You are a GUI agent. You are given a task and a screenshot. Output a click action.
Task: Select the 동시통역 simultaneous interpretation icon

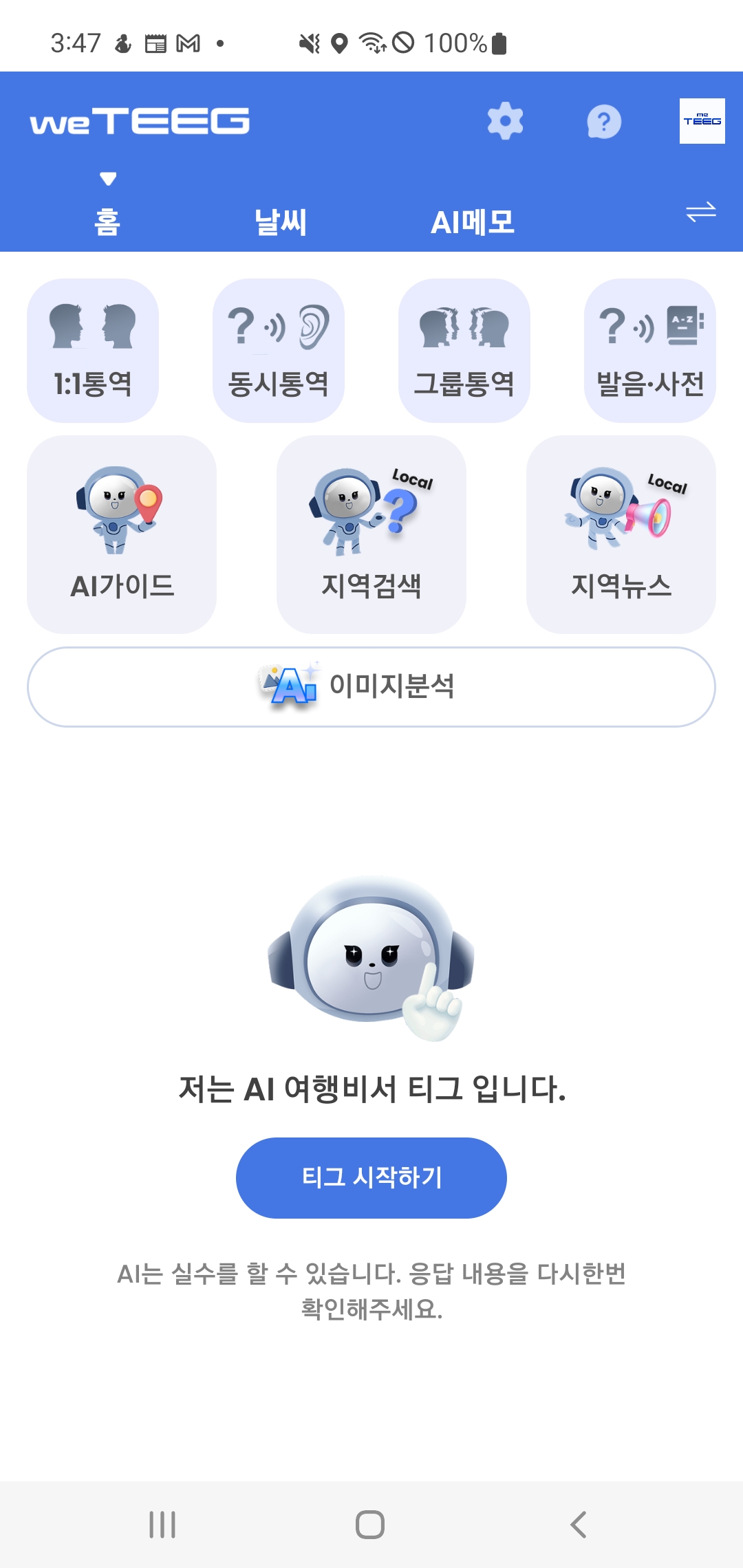[x=279, y=347]
